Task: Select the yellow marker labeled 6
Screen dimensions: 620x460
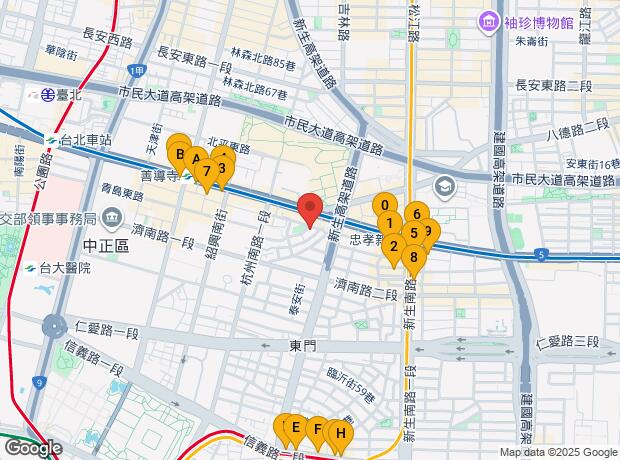Action: pos(417,214)
